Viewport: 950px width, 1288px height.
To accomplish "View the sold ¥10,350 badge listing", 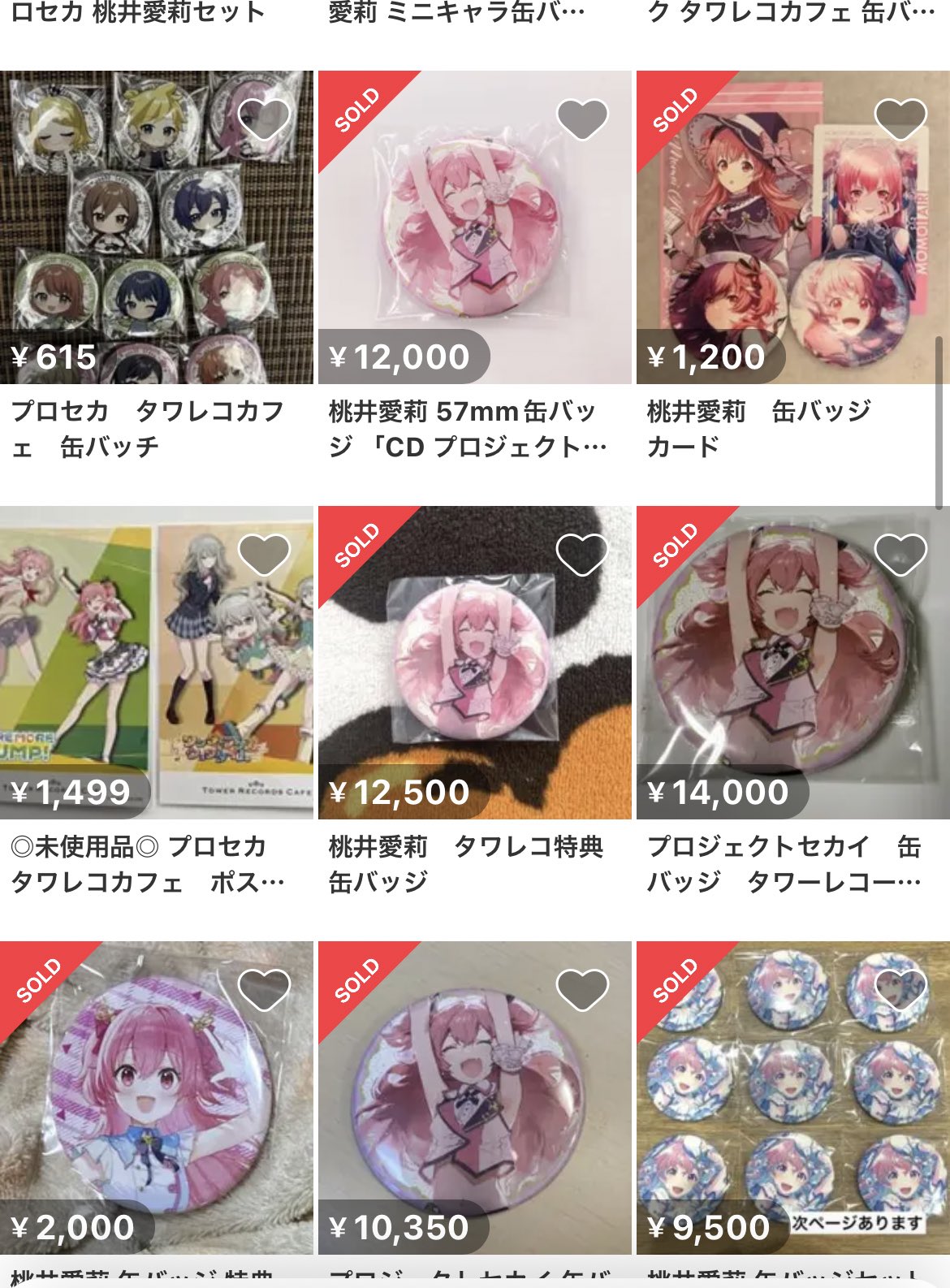I will pyautogui.click(x=474, y=1098).
